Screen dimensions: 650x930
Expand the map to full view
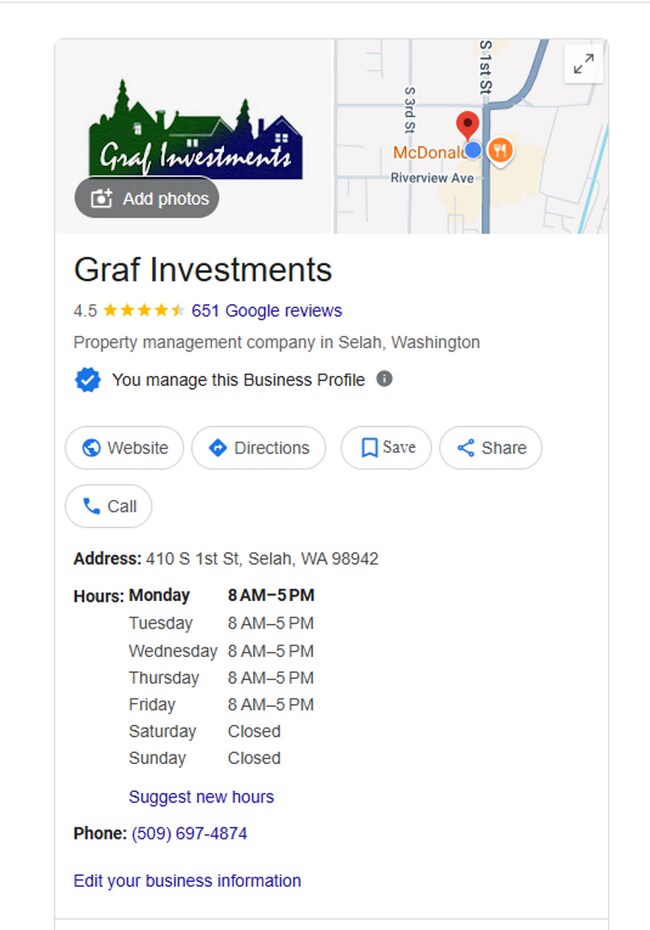(583, 65)
